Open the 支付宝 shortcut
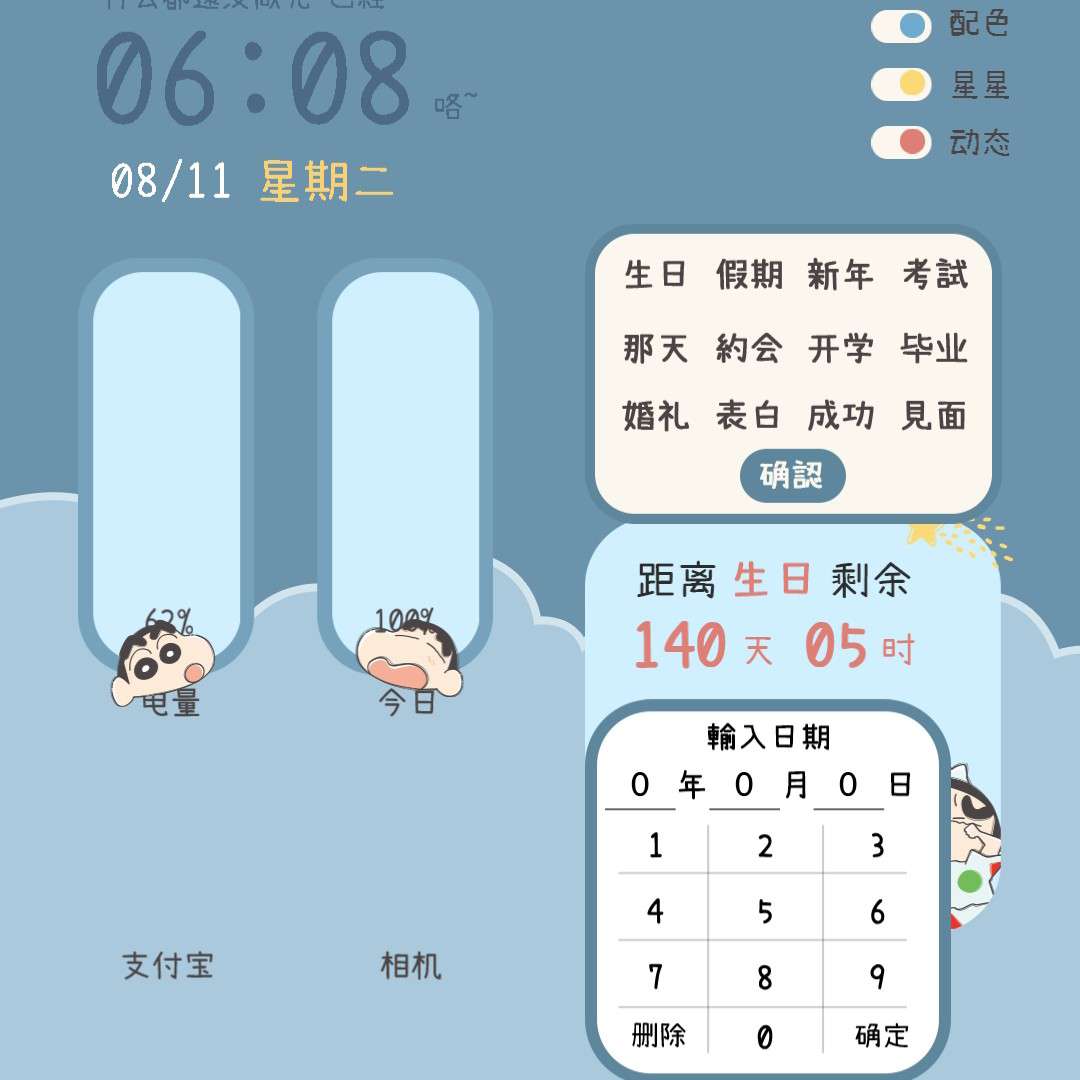The image size is (1080, 1080). click(x=167, y=965)
